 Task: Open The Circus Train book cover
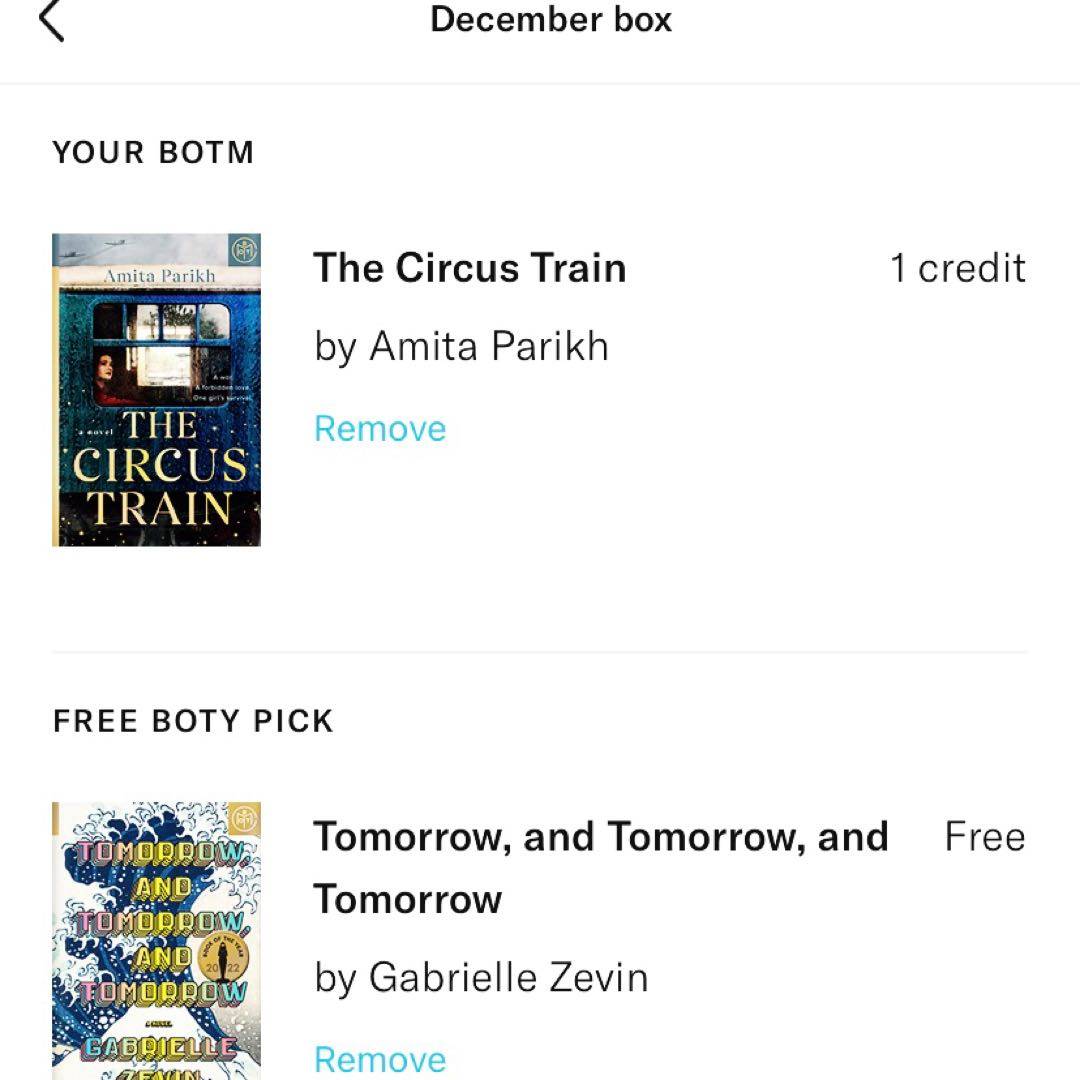pos(156,390)
